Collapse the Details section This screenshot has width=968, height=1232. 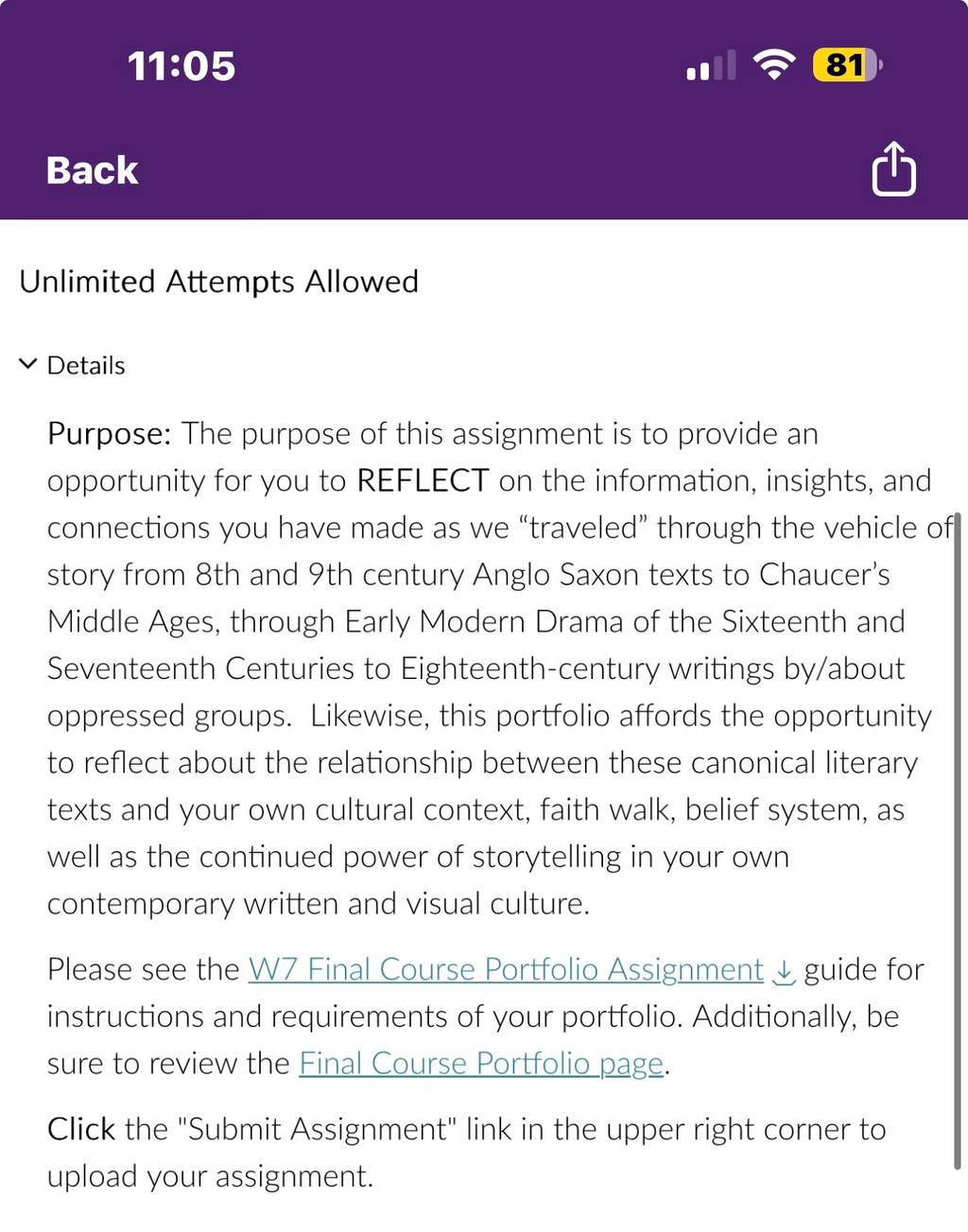[72, 365]
